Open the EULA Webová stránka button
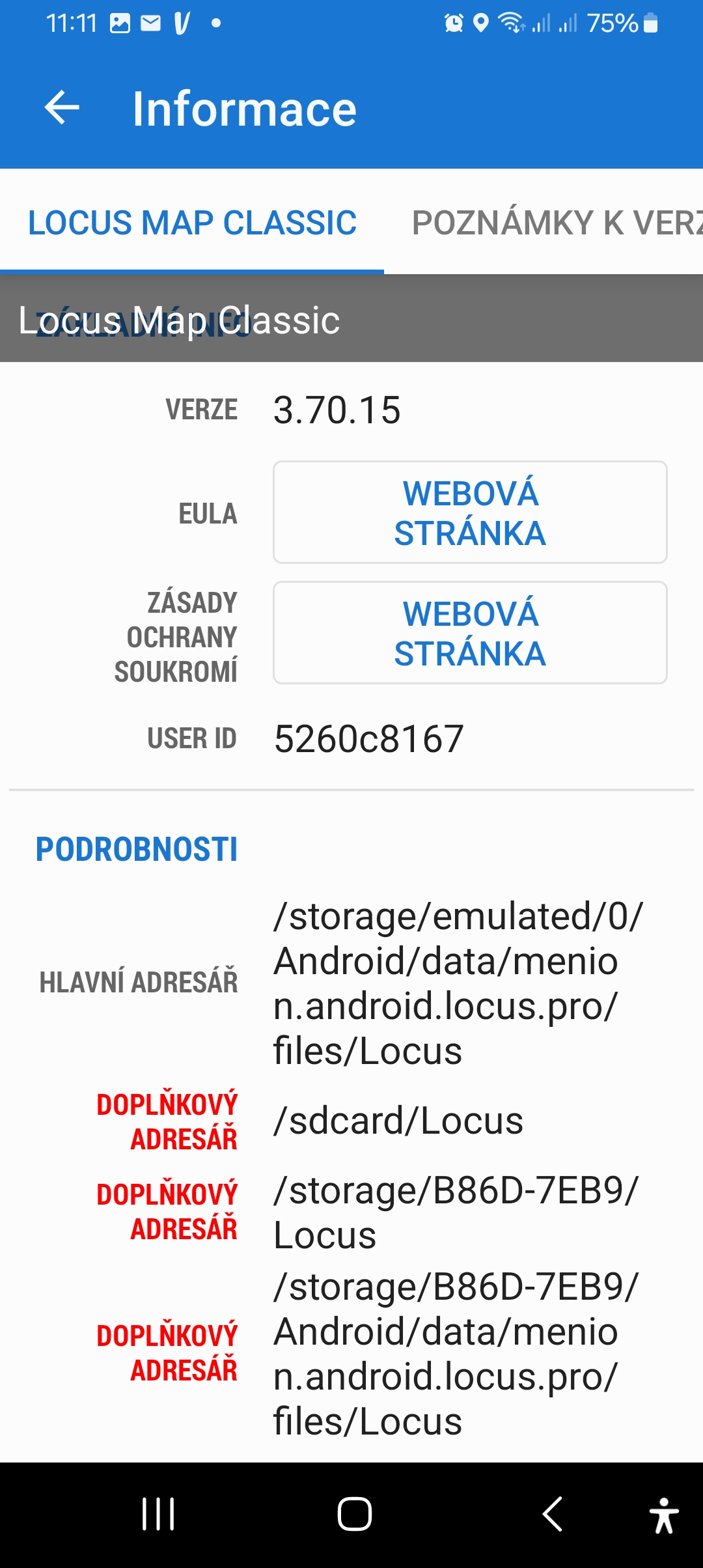Viewport: 703px width, 1568px height. pyautogui.click(x=470, y=512)
